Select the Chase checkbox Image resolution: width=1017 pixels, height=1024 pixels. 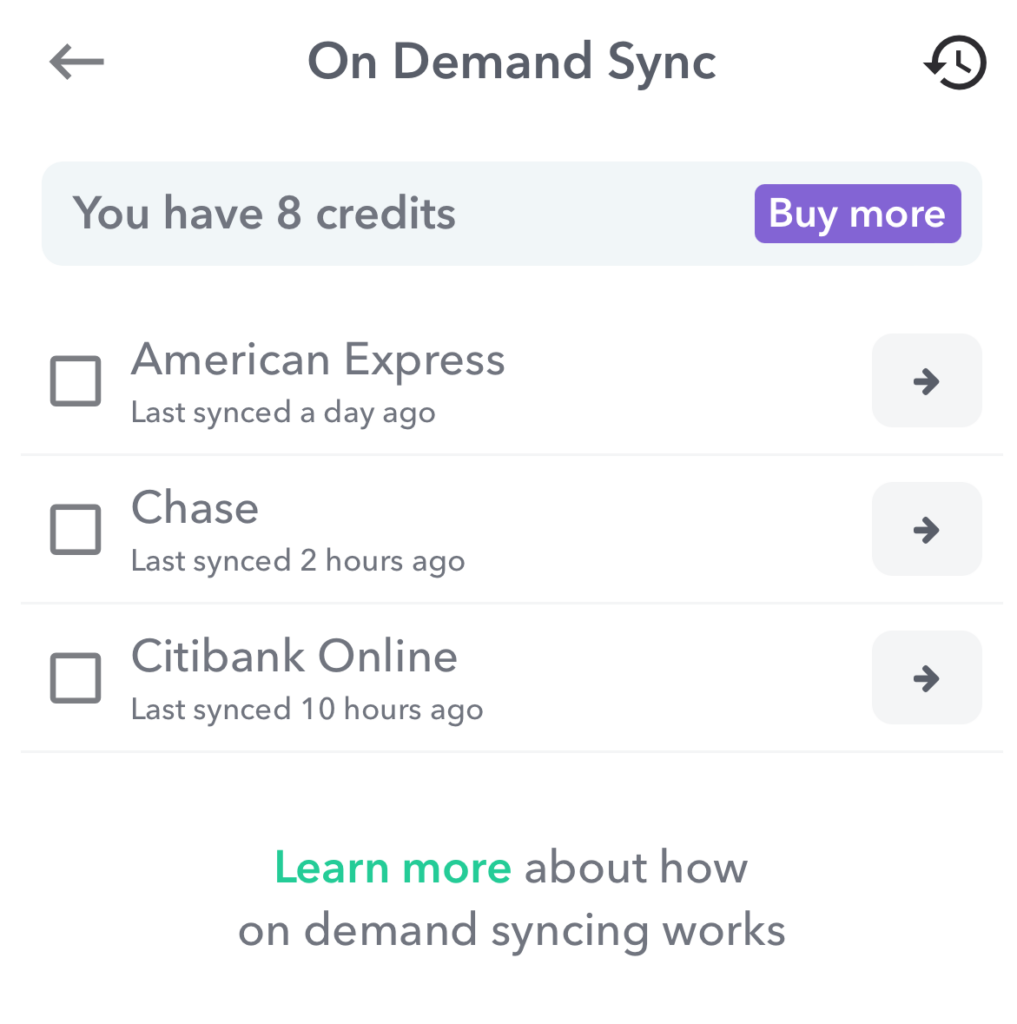(x=75, y=530)
